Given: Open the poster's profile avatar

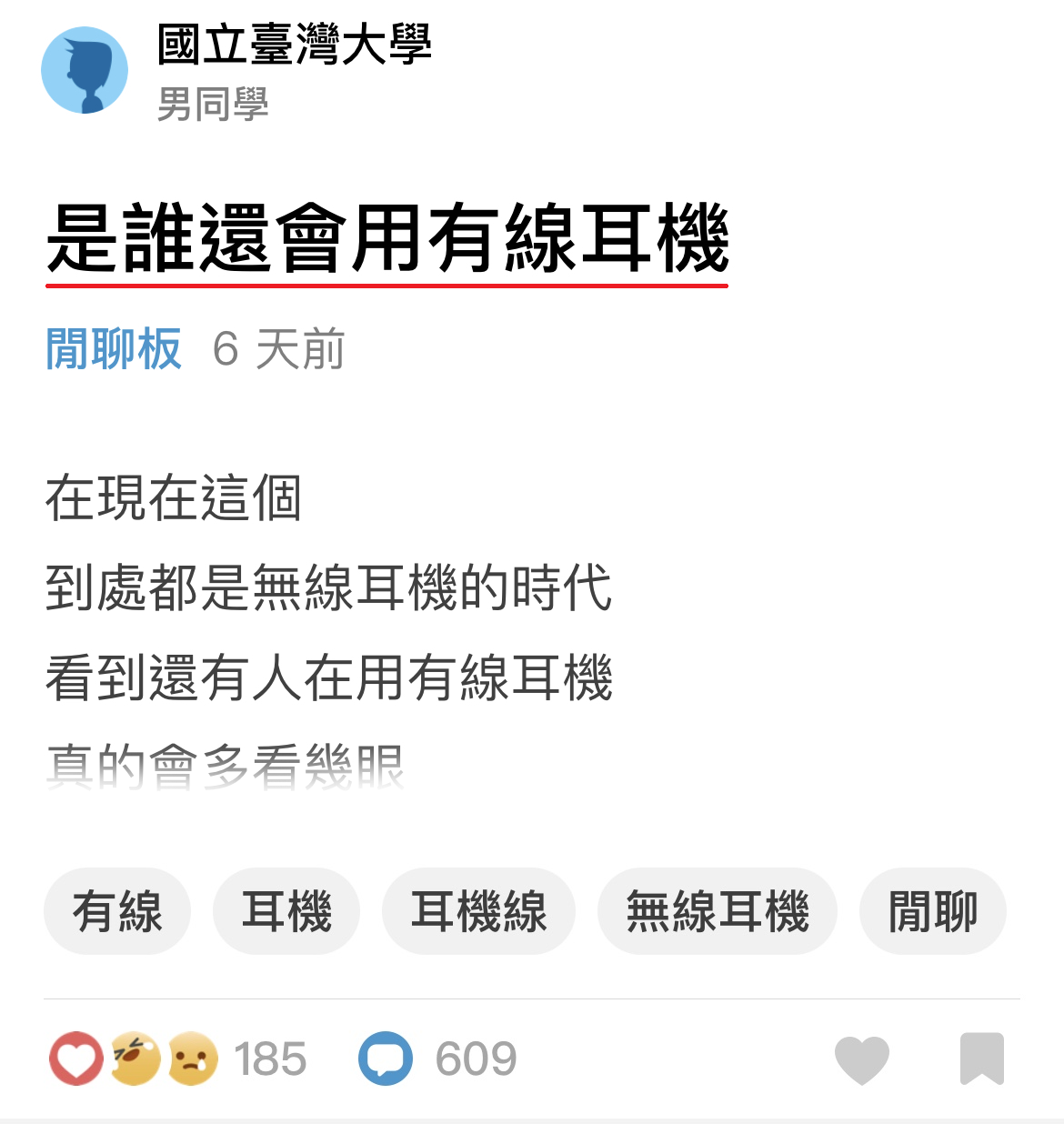Looking at the screenshot, I should (x=85, y=71).
